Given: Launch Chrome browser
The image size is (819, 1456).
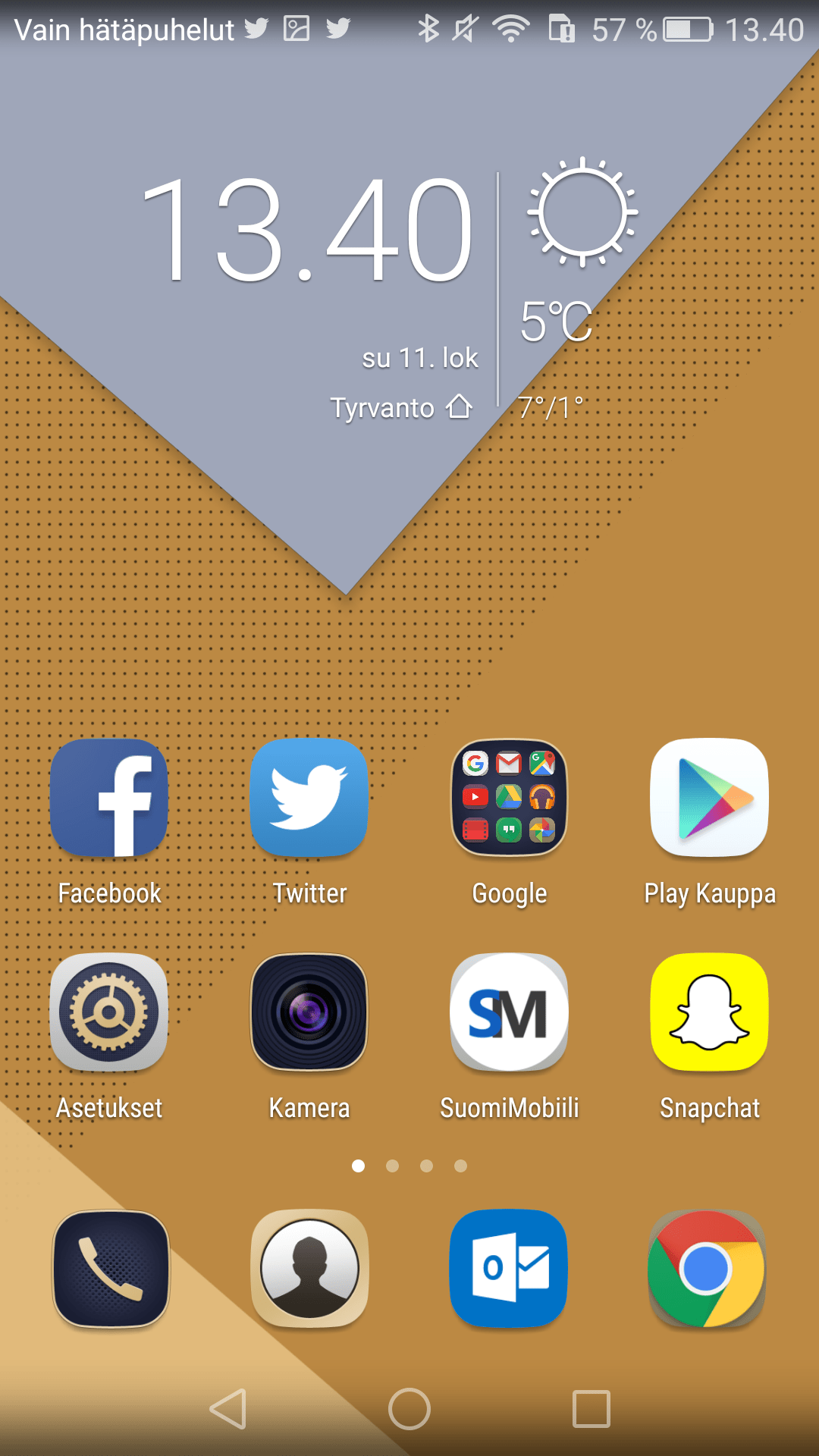Looking at the screenshot, I should click(x=707, y=1268).
